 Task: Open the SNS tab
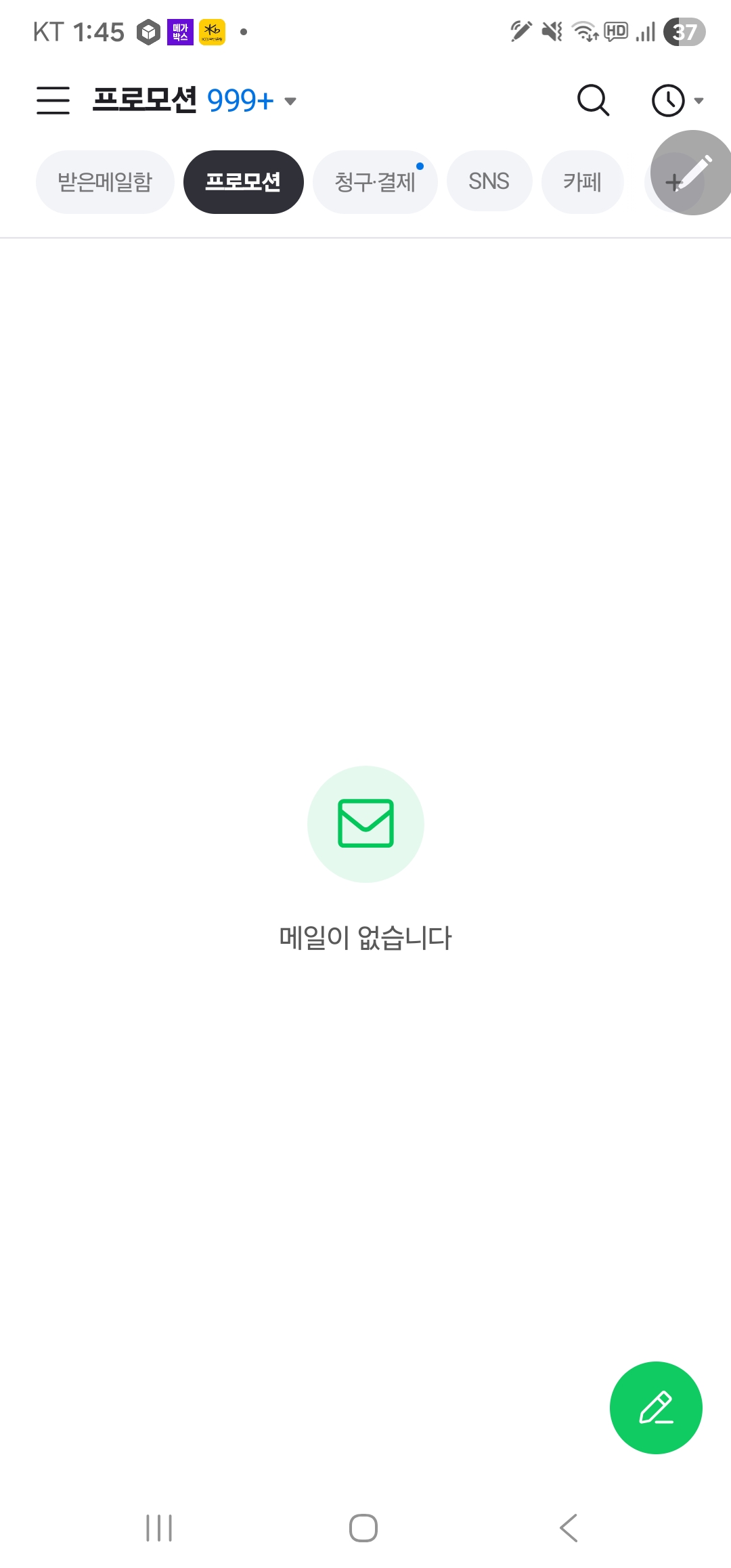(x=489, y=181)
